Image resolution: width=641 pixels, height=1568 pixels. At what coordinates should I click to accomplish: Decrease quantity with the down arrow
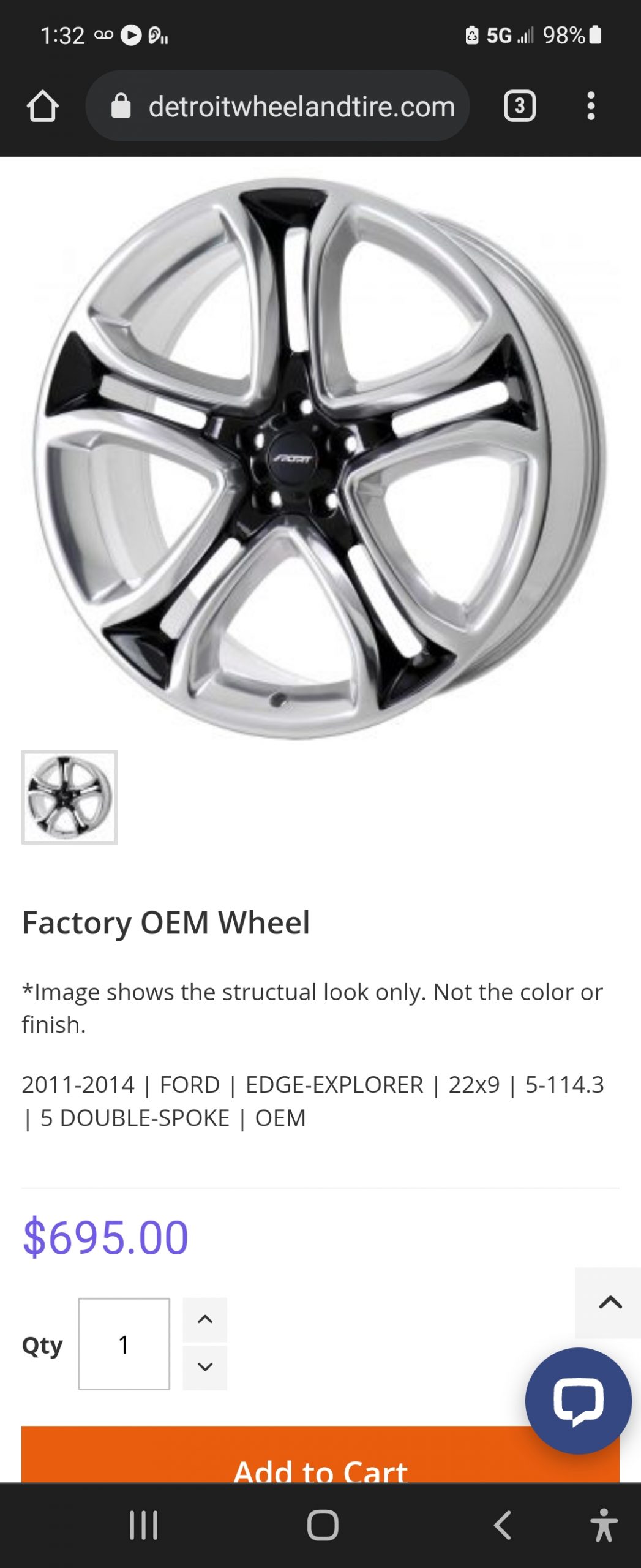(x=205, y=1367)
